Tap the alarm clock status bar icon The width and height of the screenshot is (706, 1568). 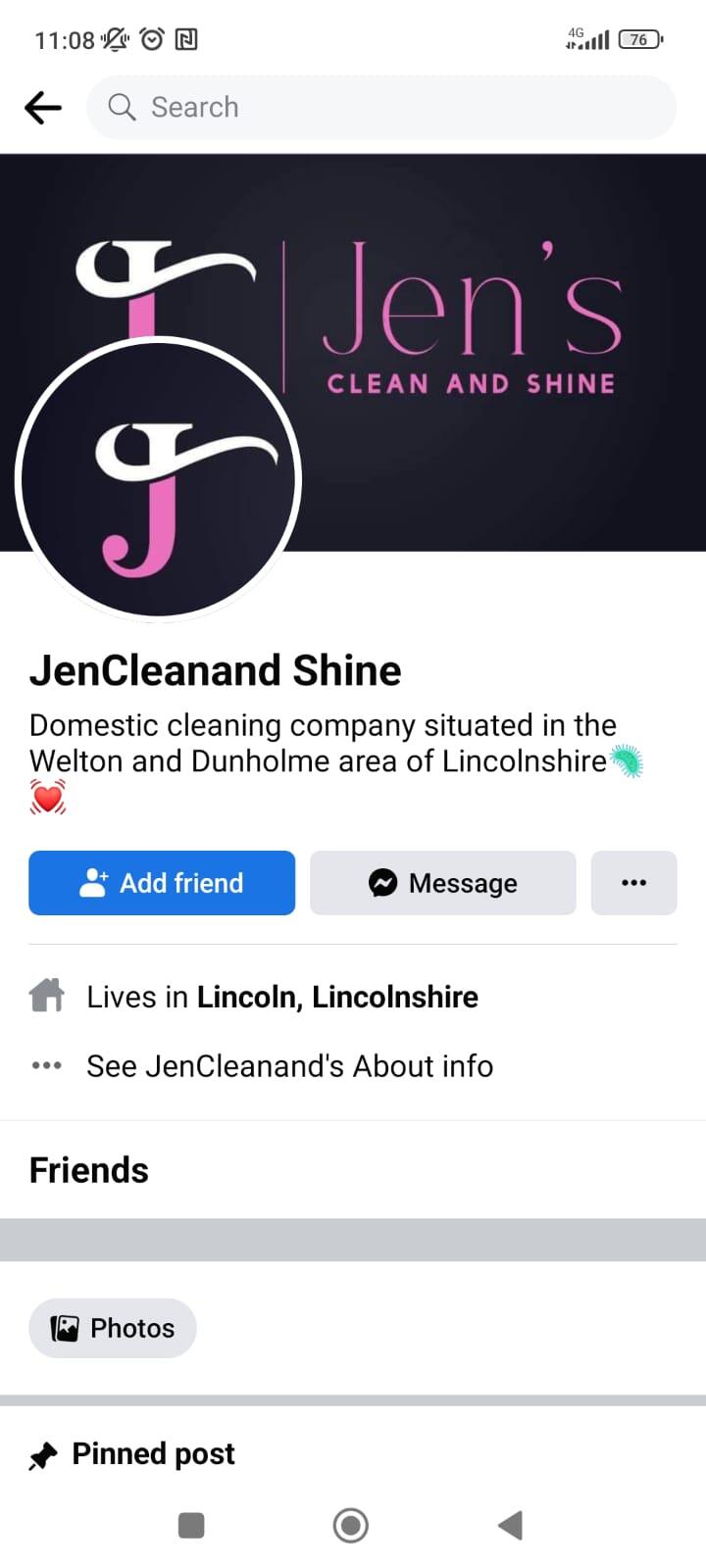[x=152, y=39]
